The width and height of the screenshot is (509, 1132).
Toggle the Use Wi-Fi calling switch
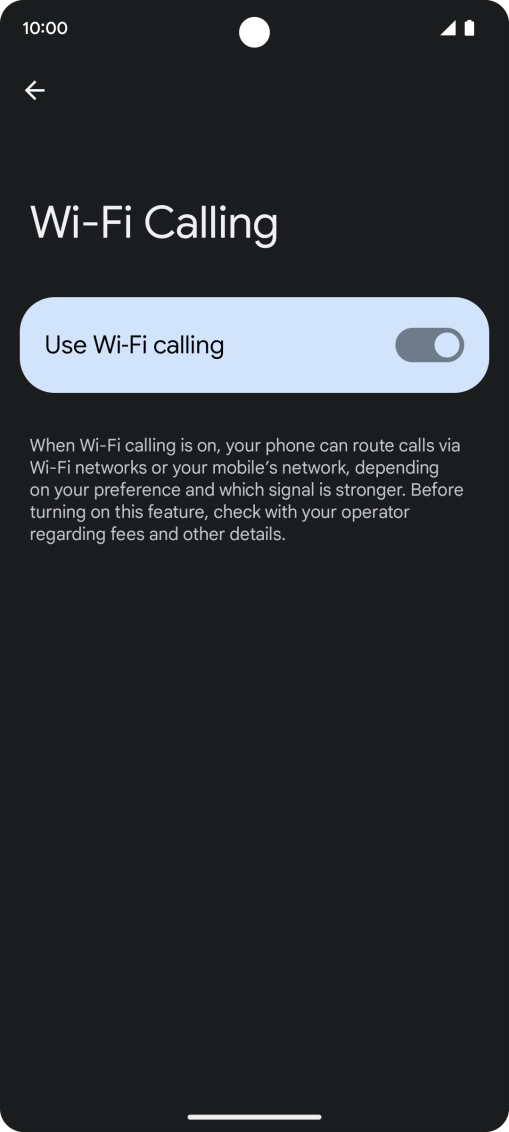[430, 345]
